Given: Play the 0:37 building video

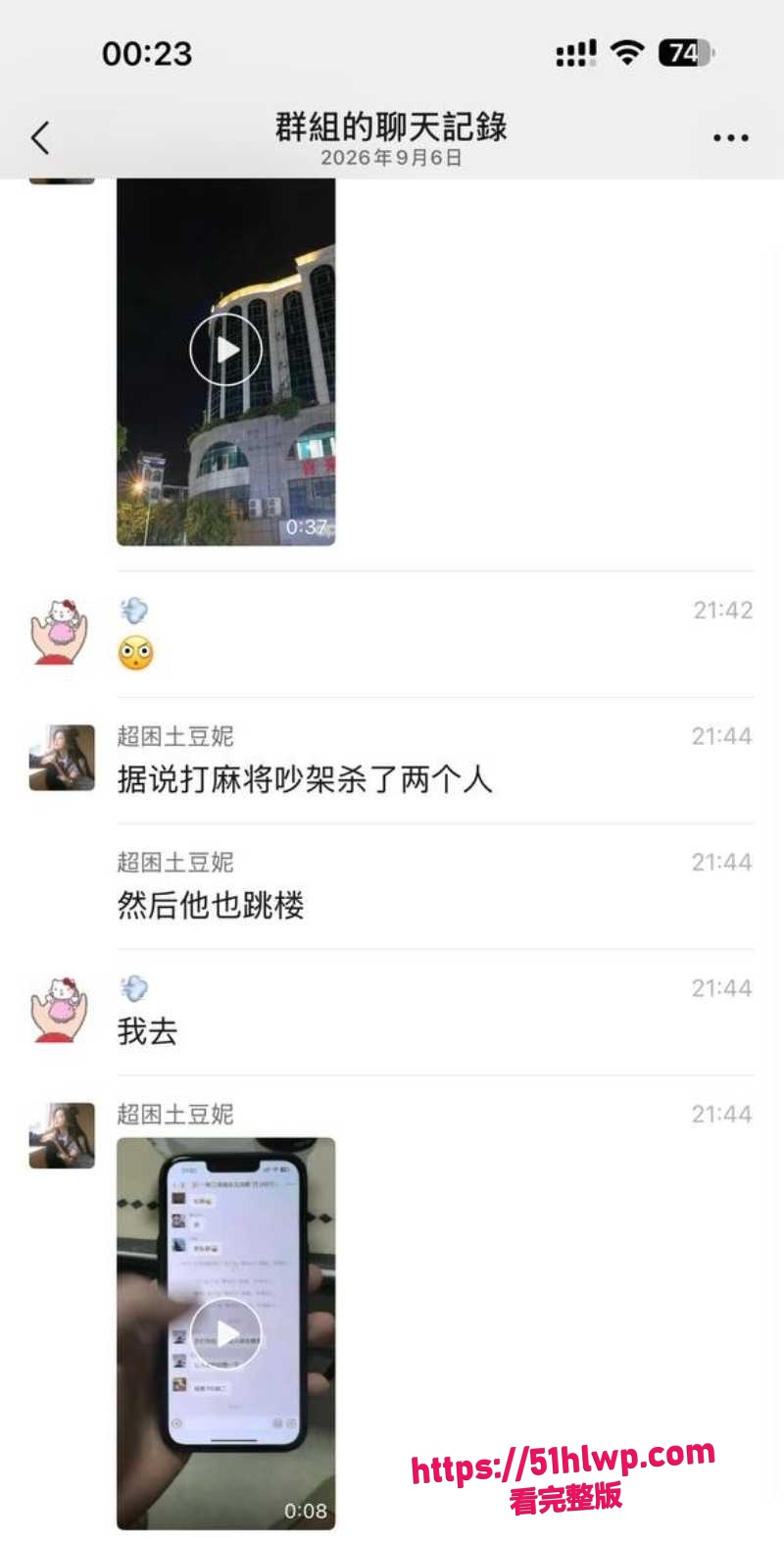Looking at the screenshot, I should tap(226, 361).
